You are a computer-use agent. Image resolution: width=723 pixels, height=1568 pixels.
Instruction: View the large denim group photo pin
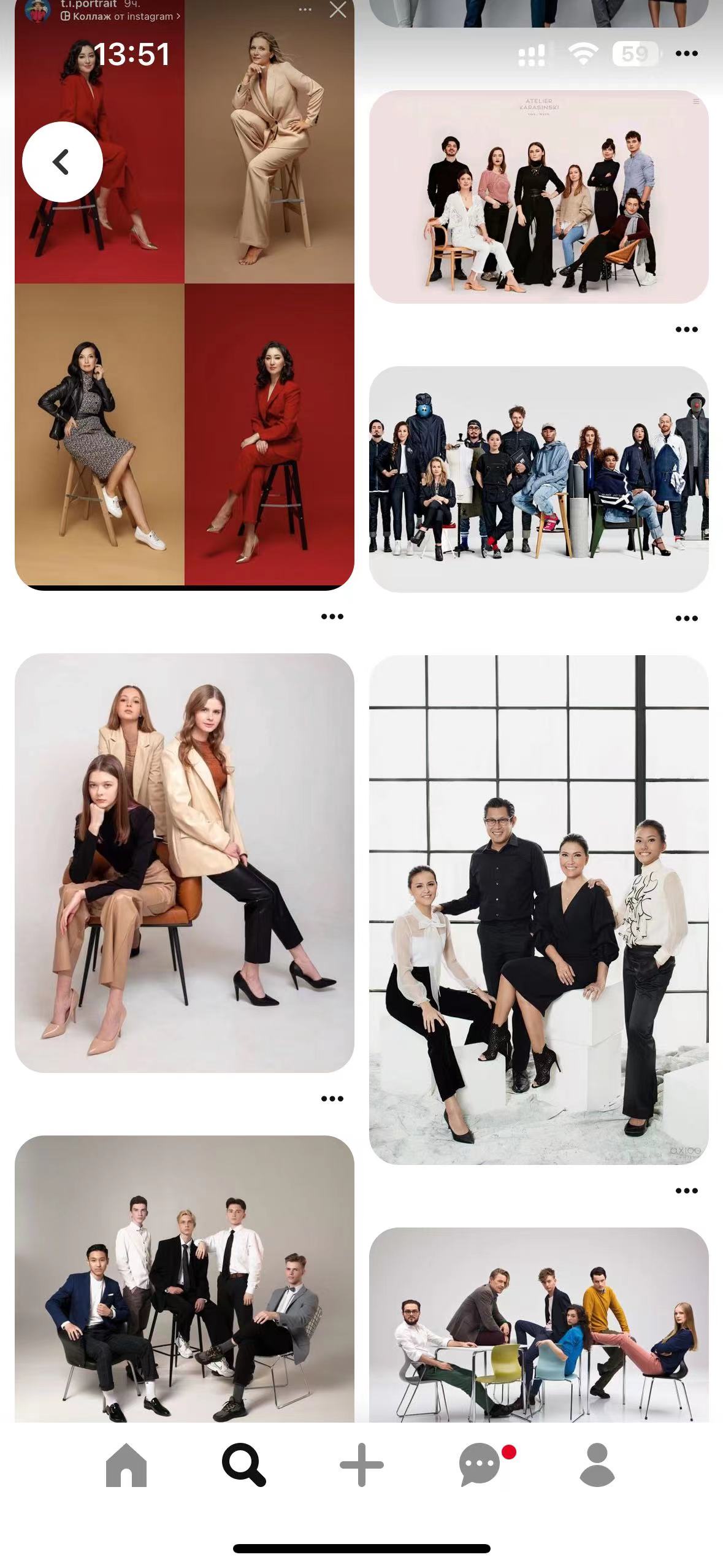tap(538, 478)
